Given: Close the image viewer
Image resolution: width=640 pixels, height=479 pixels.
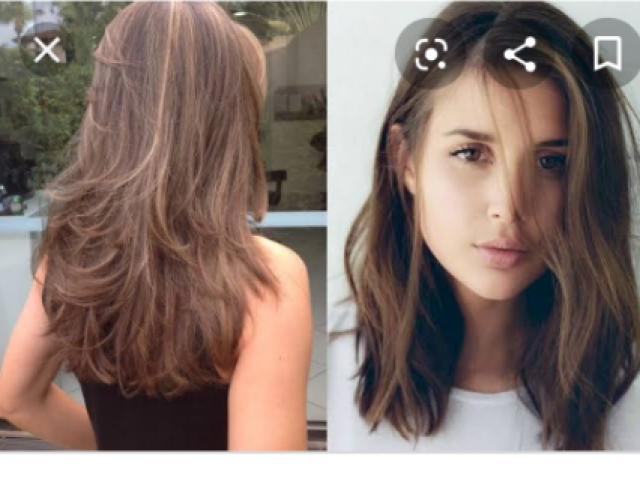Looking at the screenshot, I should click(x=46, y=50).
